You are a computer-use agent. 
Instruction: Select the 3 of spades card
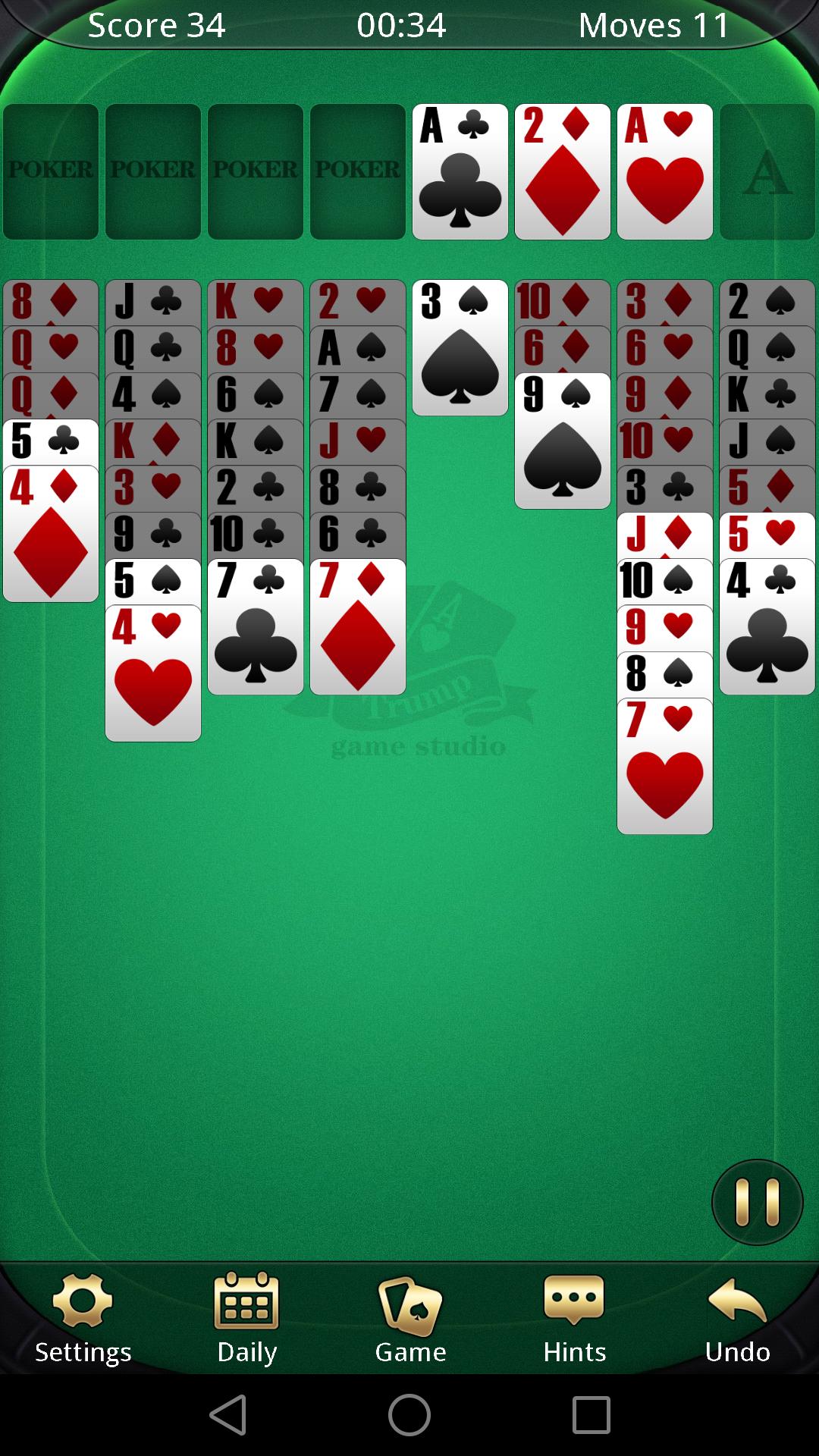pos(460,349)
